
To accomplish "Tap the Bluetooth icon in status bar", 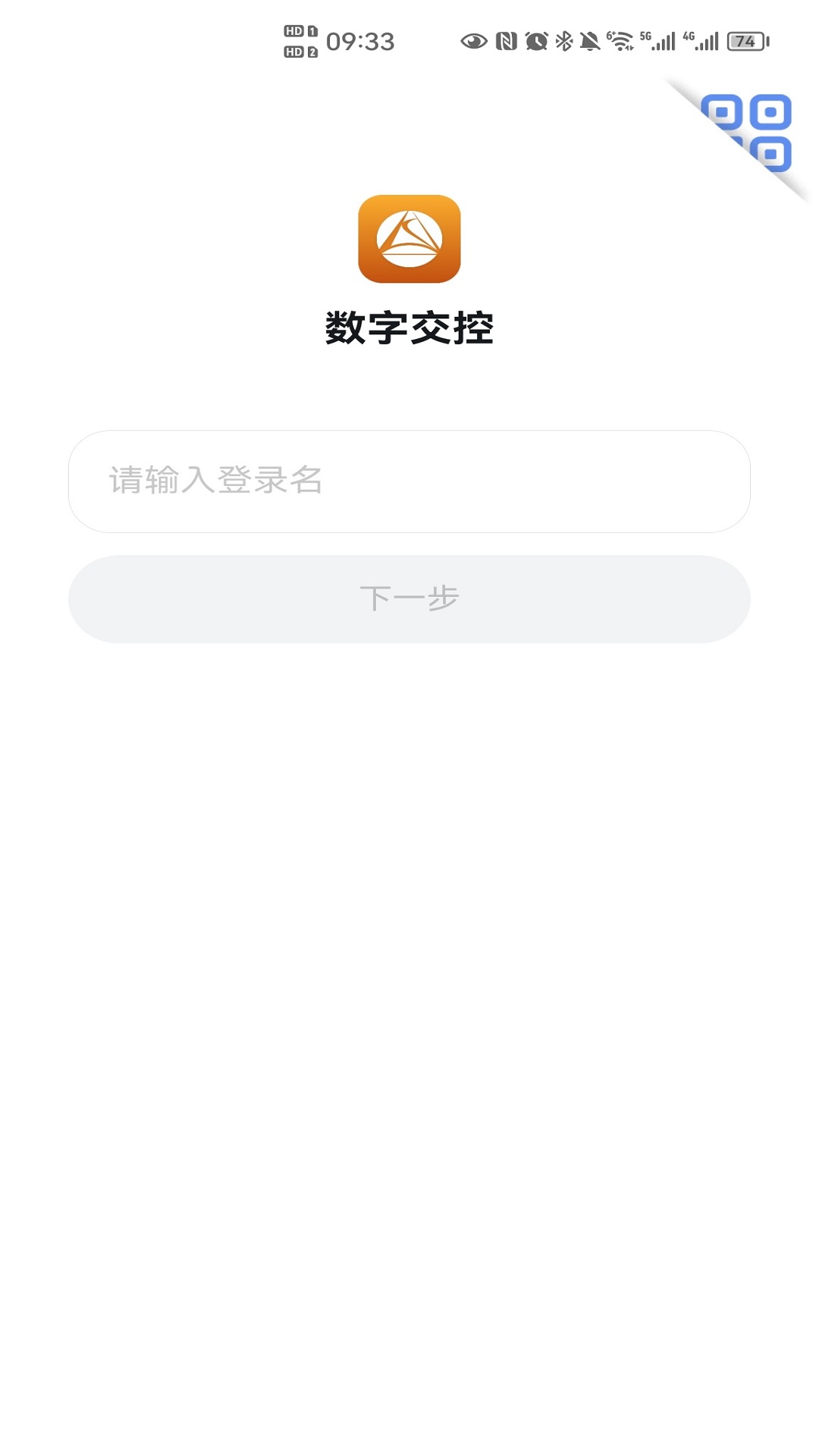I will click(x=563, y=42).
